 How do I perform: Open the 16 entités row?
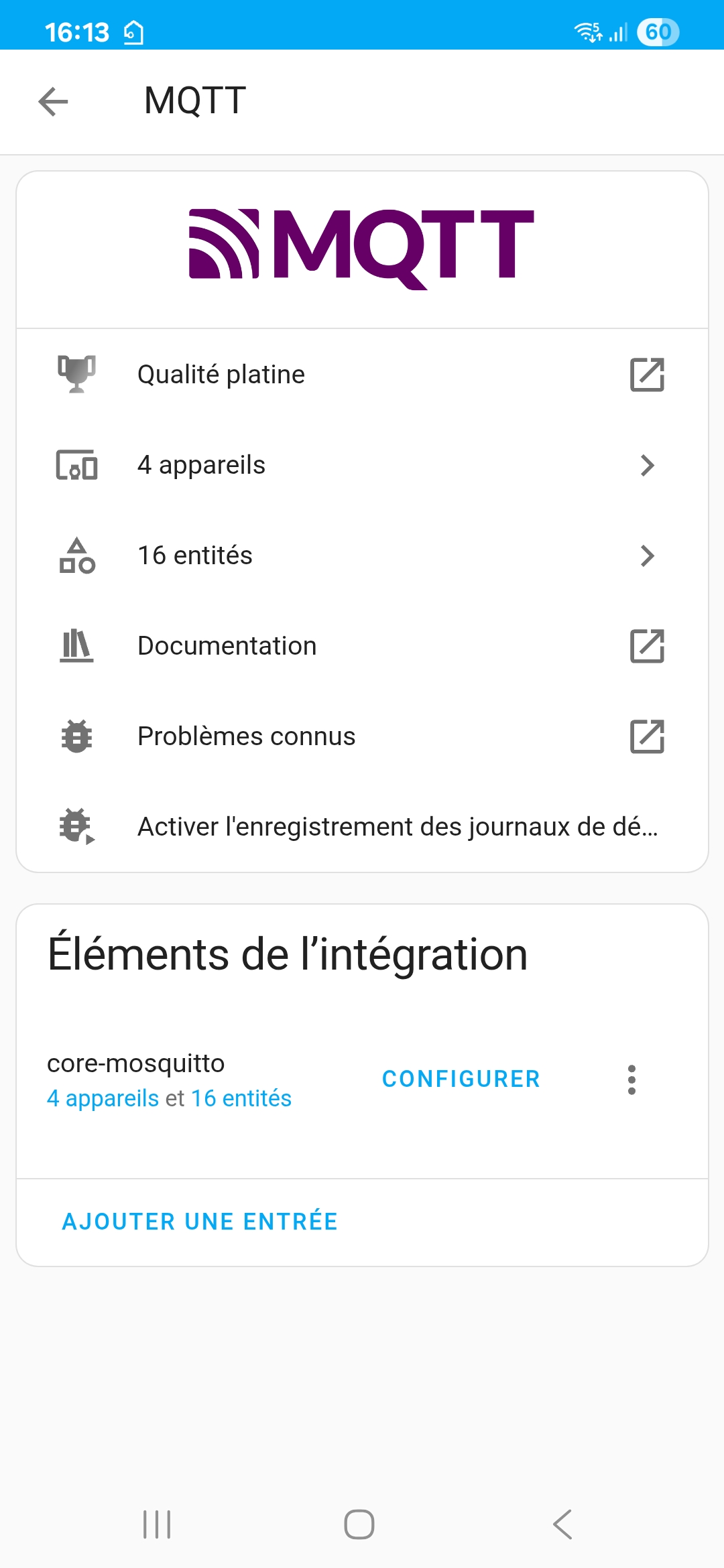362,556
